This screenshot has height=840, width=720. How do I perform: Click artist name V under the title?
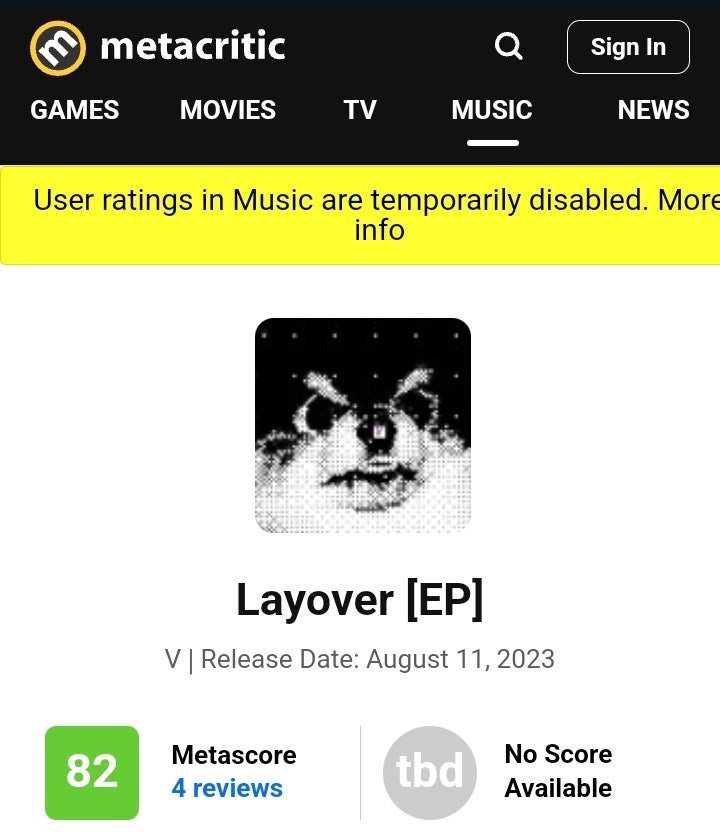170,659
